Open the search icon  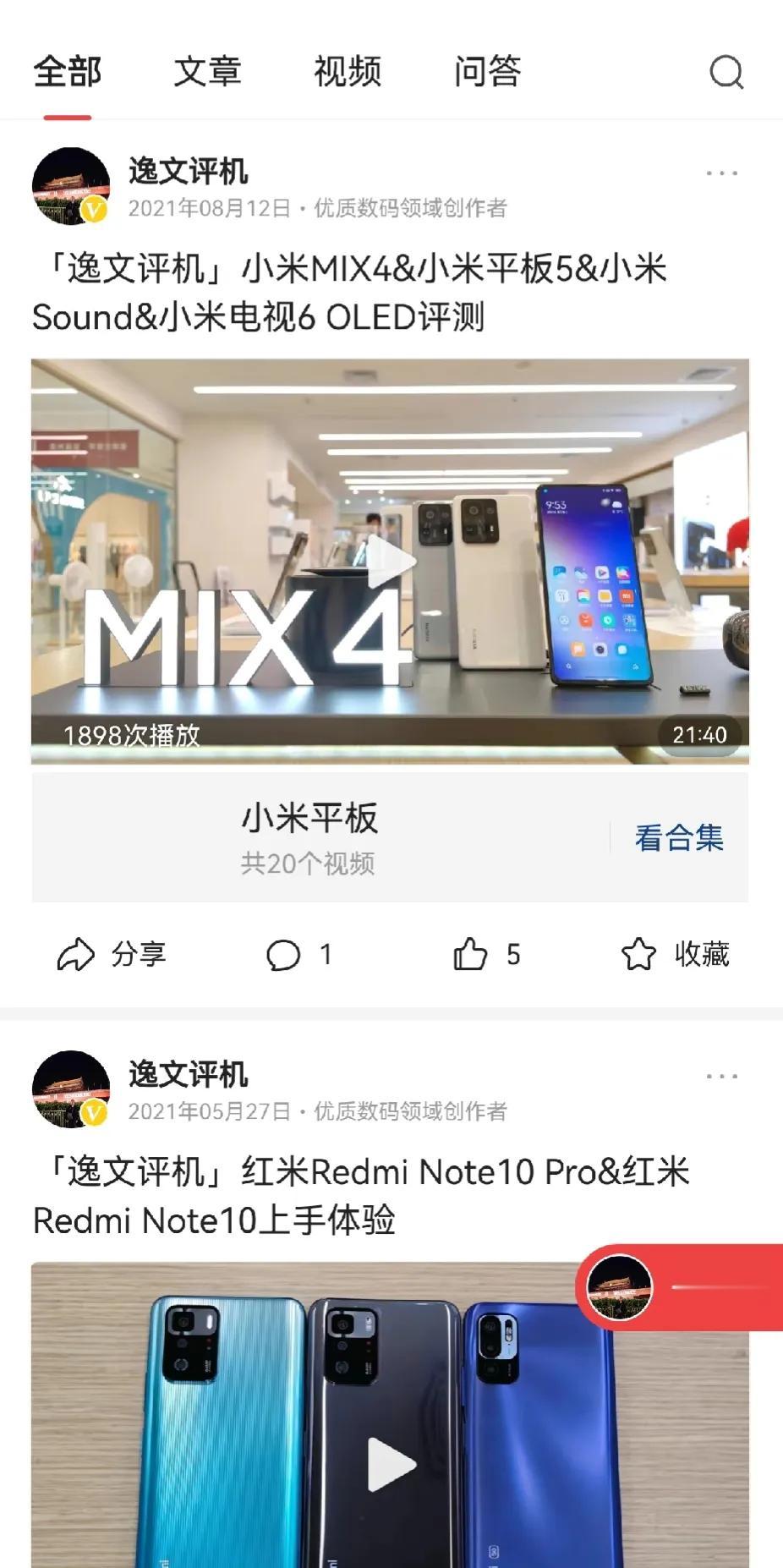pos(726,72)
